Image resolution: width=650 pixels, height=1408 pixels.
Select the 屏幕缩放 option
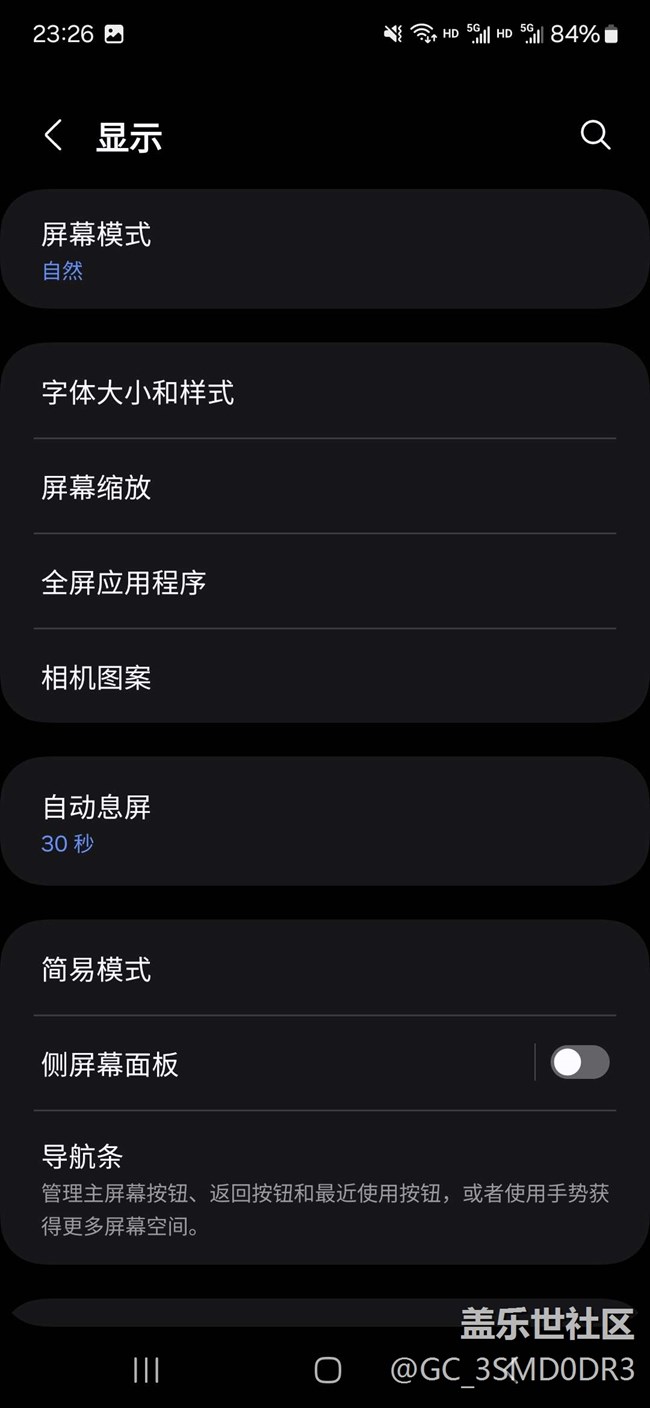click(325, 487)
